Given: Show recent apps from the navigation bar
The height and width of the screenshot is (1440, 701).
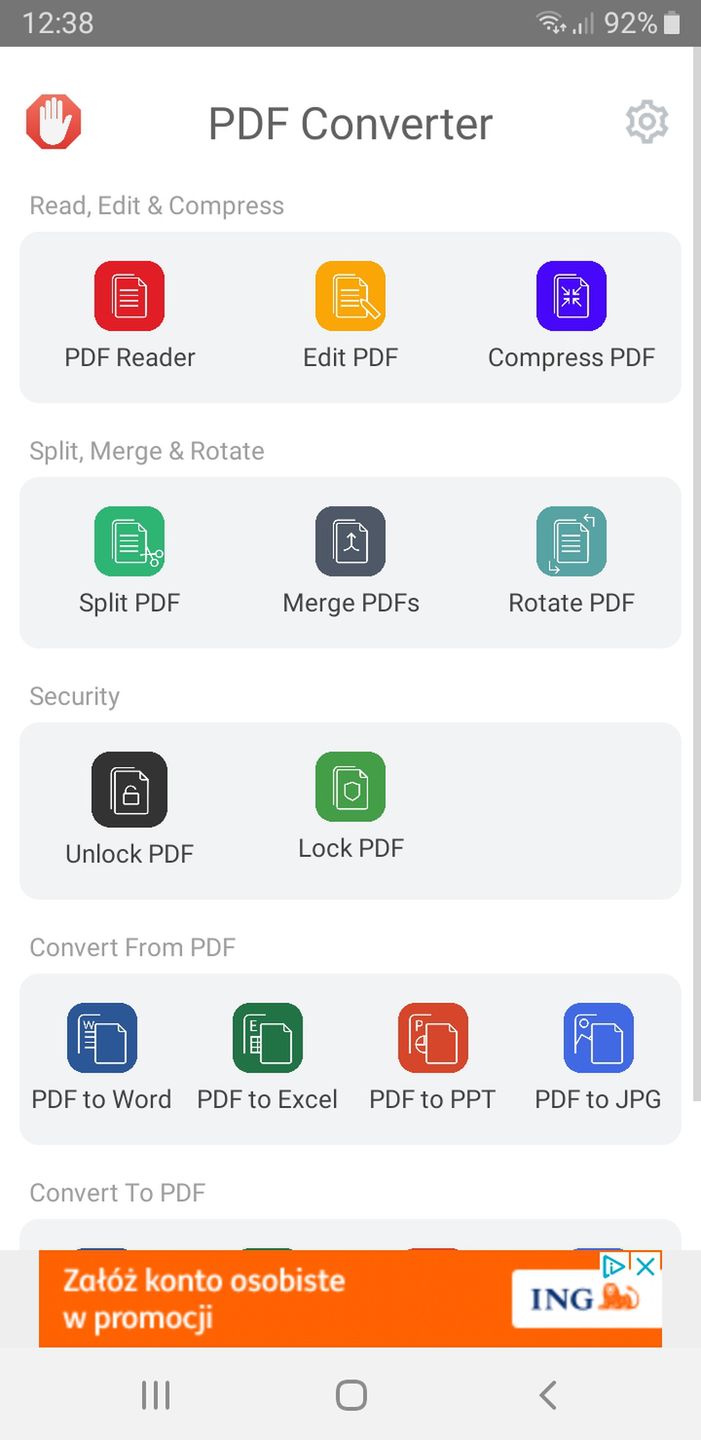Looking at the screenshot, I should pos(155,1395).
